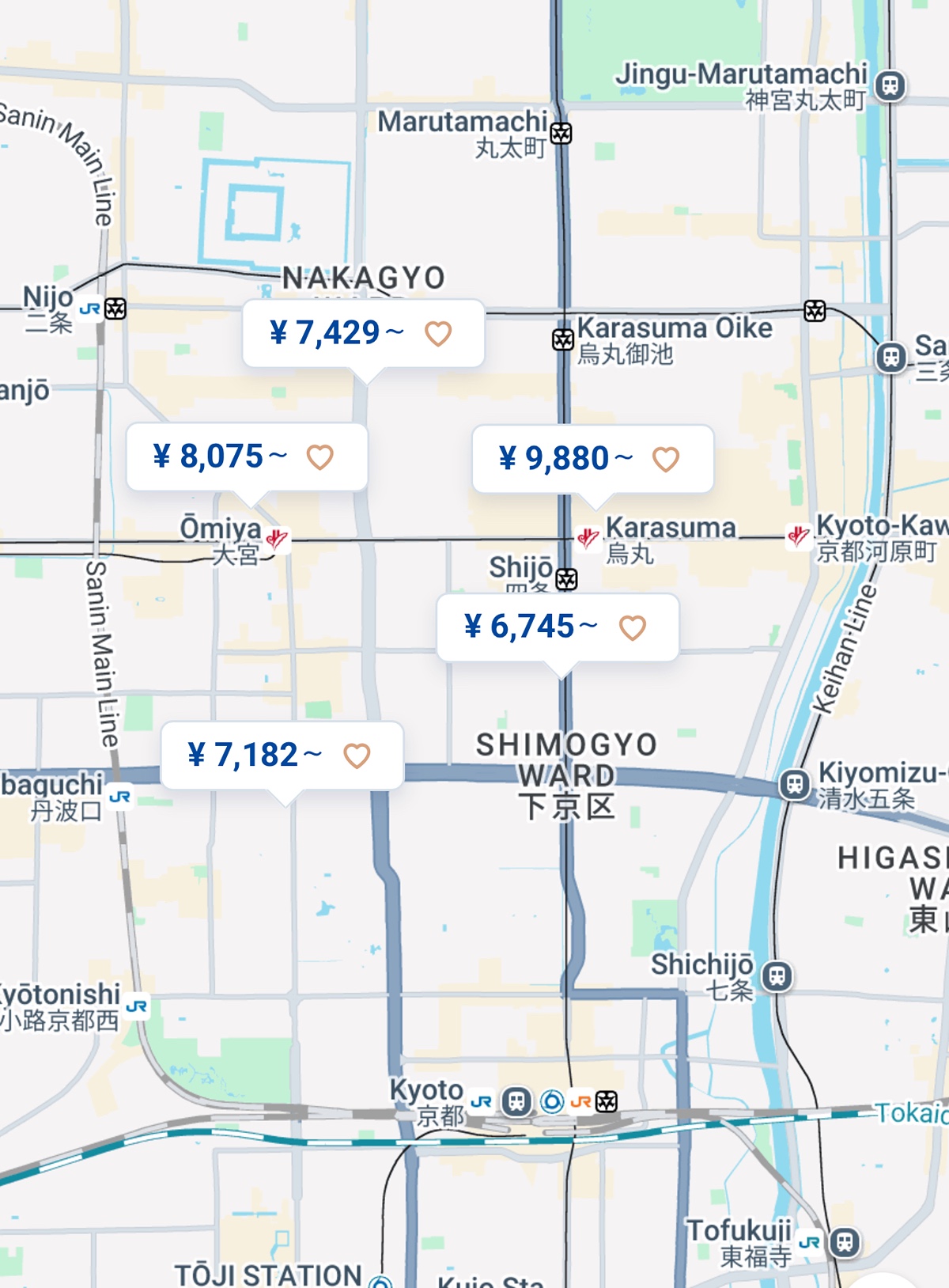949x1288 pixels.
Task: Add the ¥6,745 hotel to favorites
Action: (633, 628)
